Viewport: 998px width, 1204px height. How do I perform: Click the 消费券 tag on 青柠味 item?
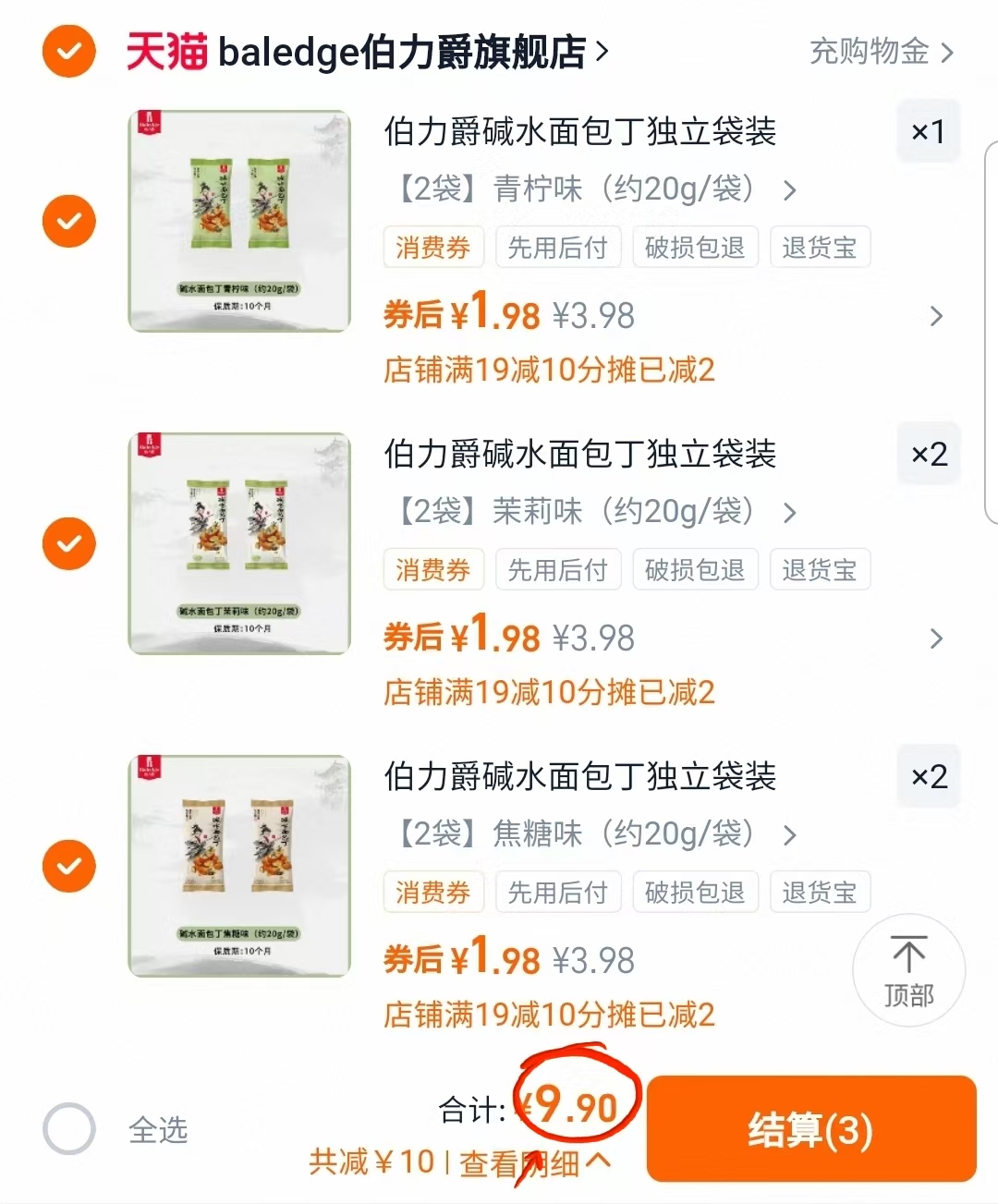[x=432, y=247]
